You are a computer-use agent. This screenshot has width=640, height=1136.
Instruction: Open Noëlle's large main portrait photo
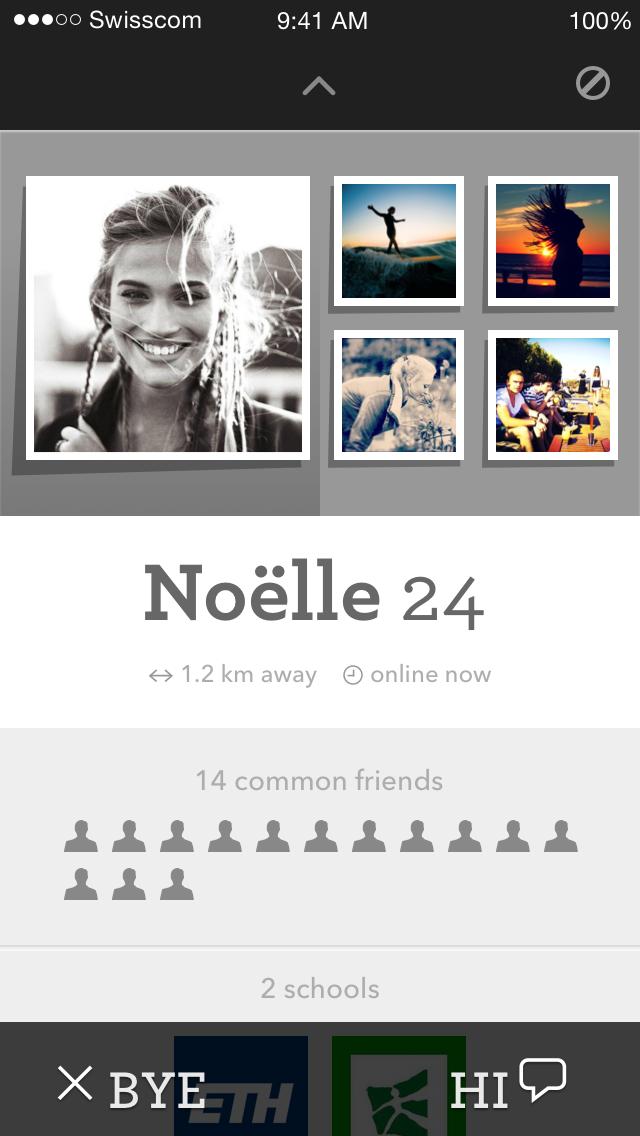pos(168,318)
